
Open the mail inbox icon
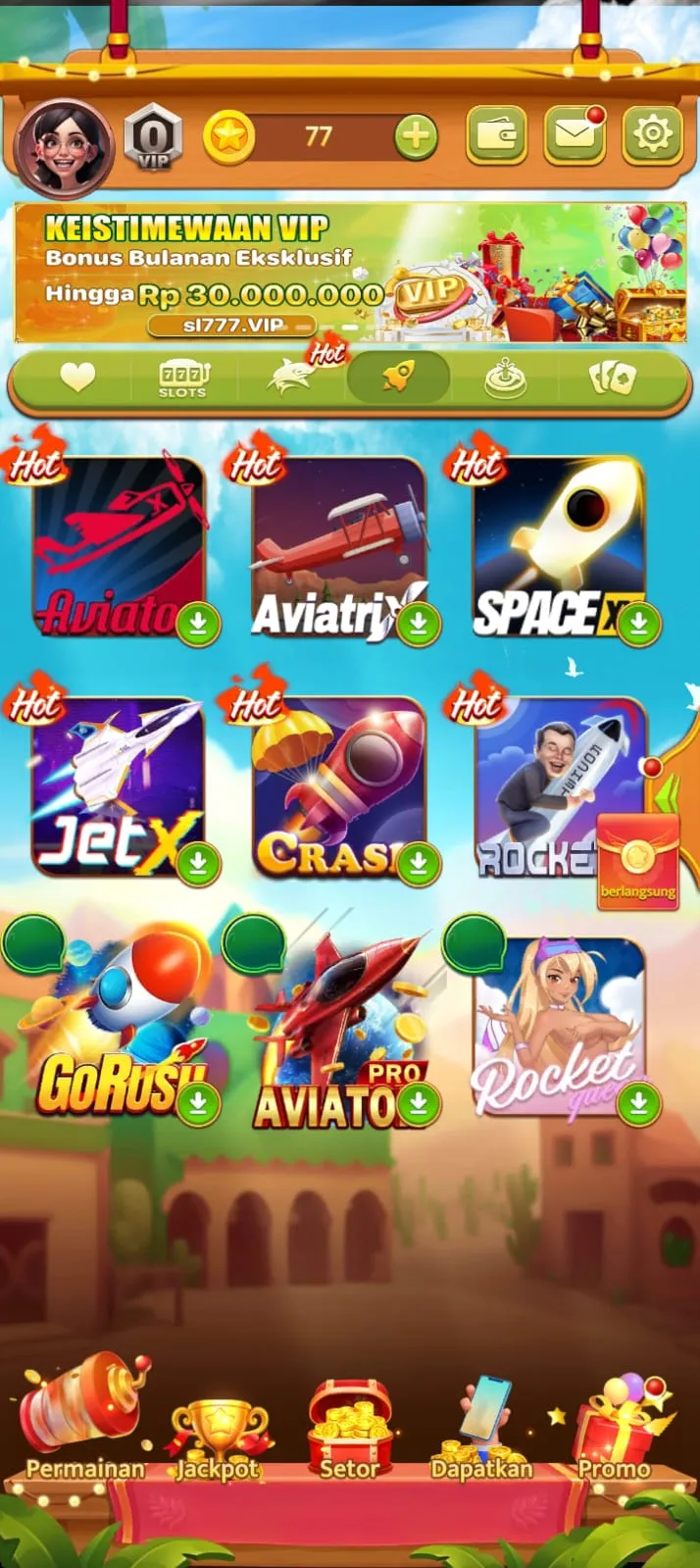pos(574,134)
